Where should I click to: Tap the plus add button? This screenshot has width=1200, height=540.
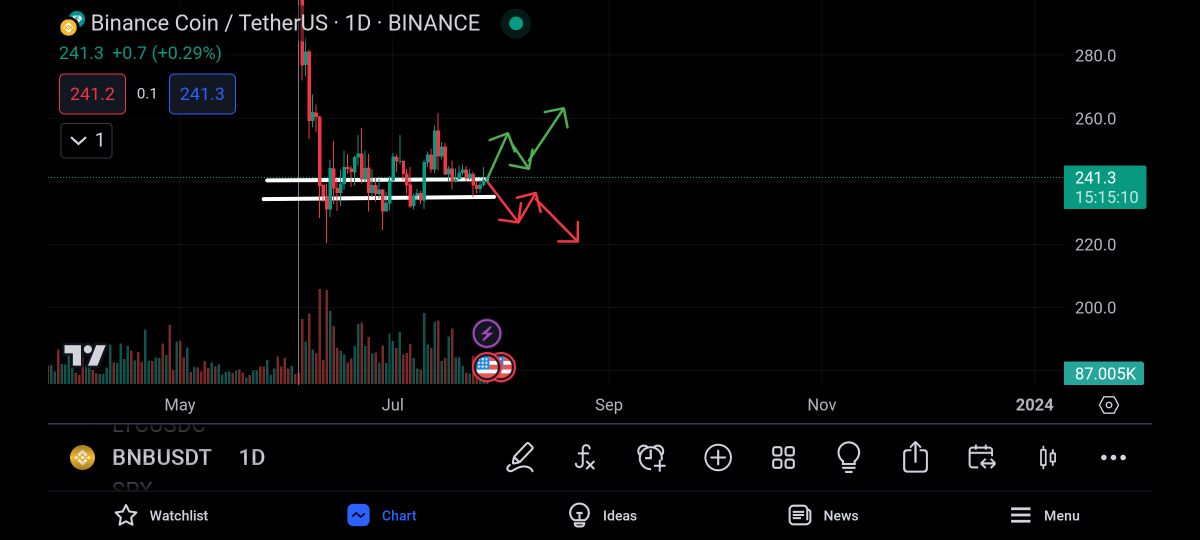pyautogui.click(x=718, y=458)
